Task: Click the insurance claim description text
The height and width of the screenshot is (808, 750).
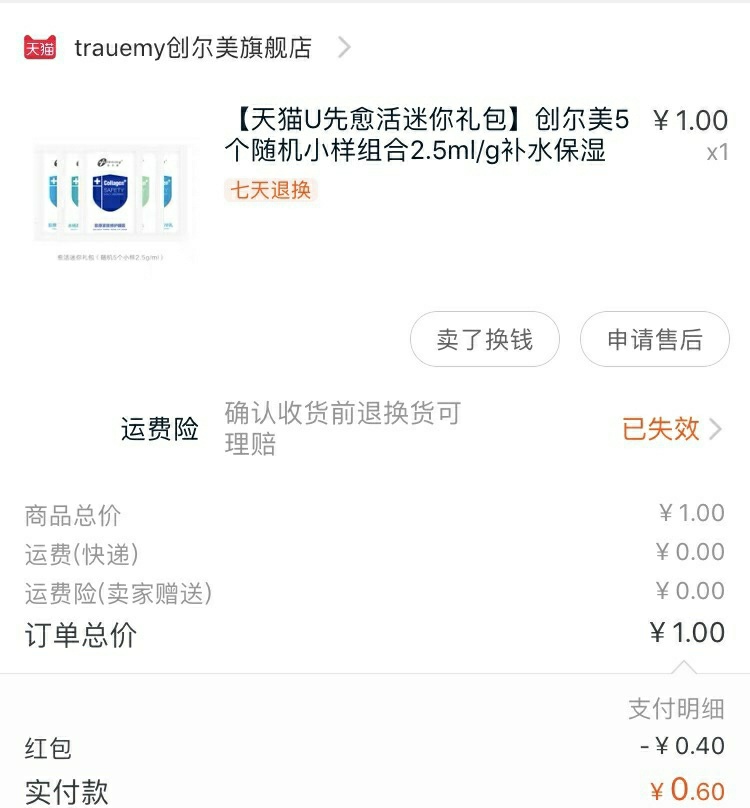Action: click(340, 428)
